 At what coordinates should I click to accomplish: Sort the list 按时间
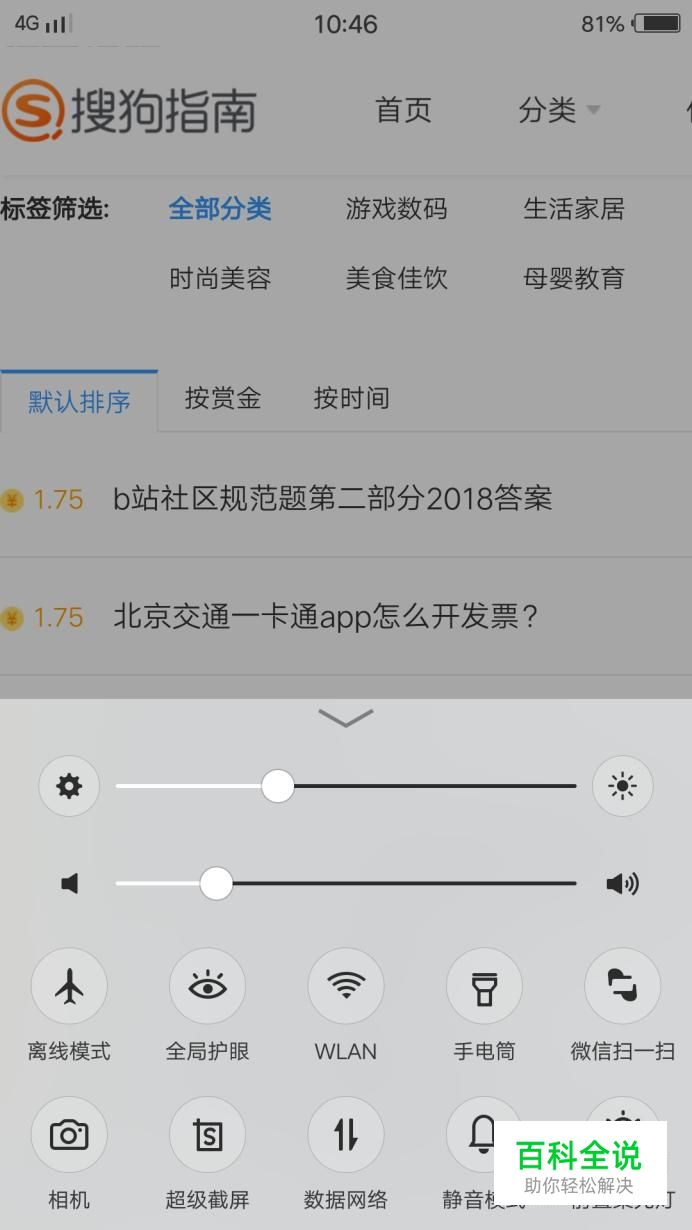(x=351, y=399)
